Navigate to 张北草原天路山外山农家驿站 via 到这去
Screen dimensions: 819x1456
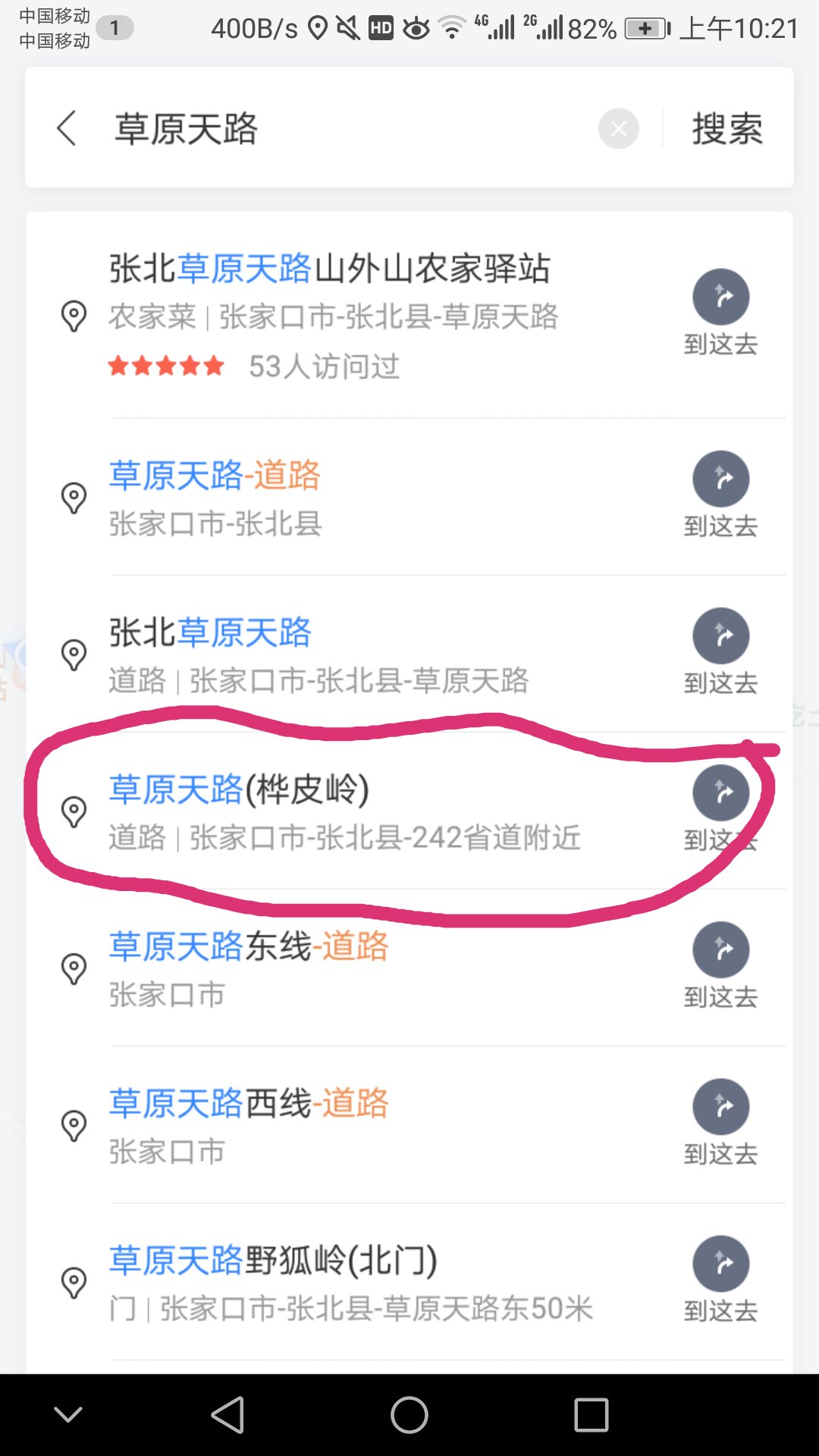tap(720, 312)
